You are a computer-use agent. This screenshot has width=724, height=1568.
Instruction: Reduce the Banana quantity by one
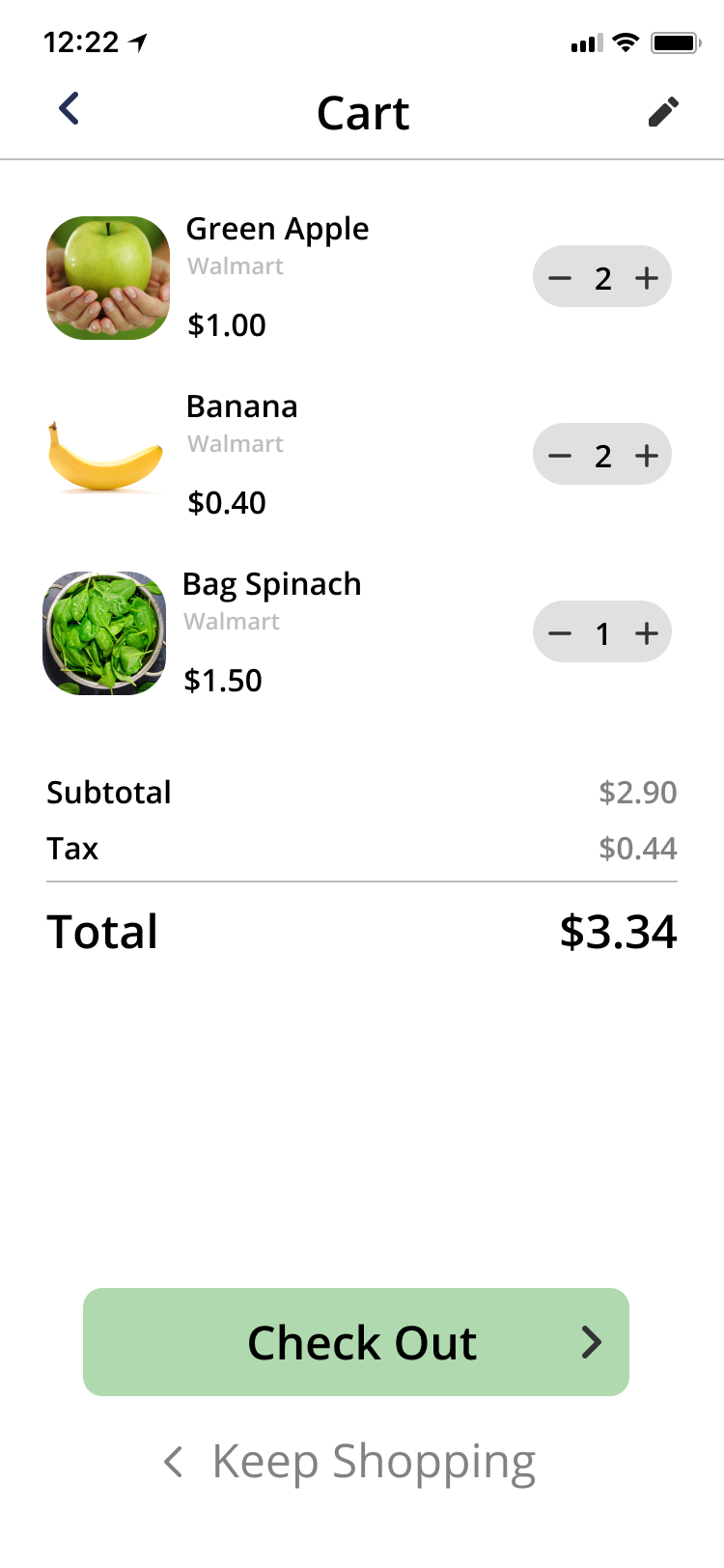point(560,456)
